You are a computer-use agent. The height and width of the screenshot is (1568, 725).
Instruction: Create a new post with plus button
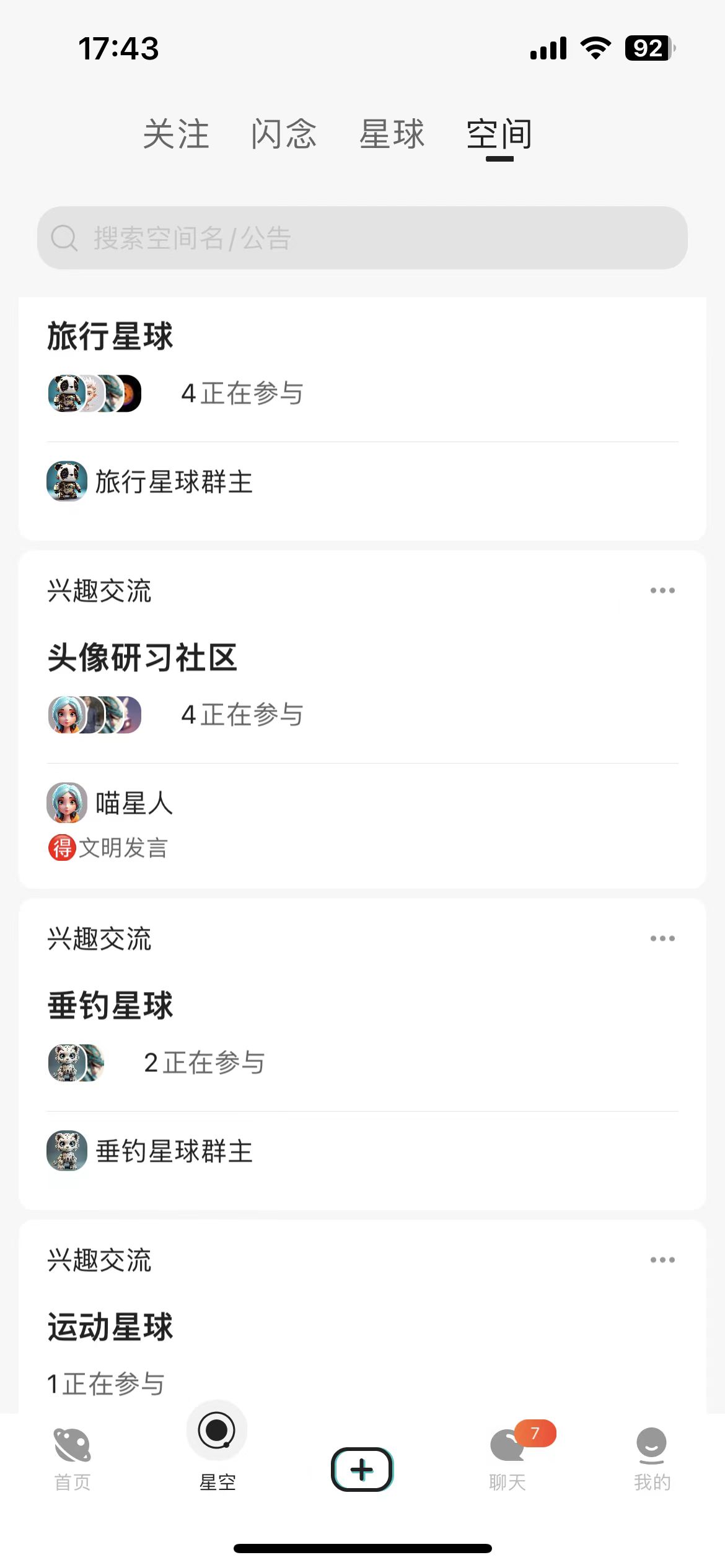coord(362,1469)
